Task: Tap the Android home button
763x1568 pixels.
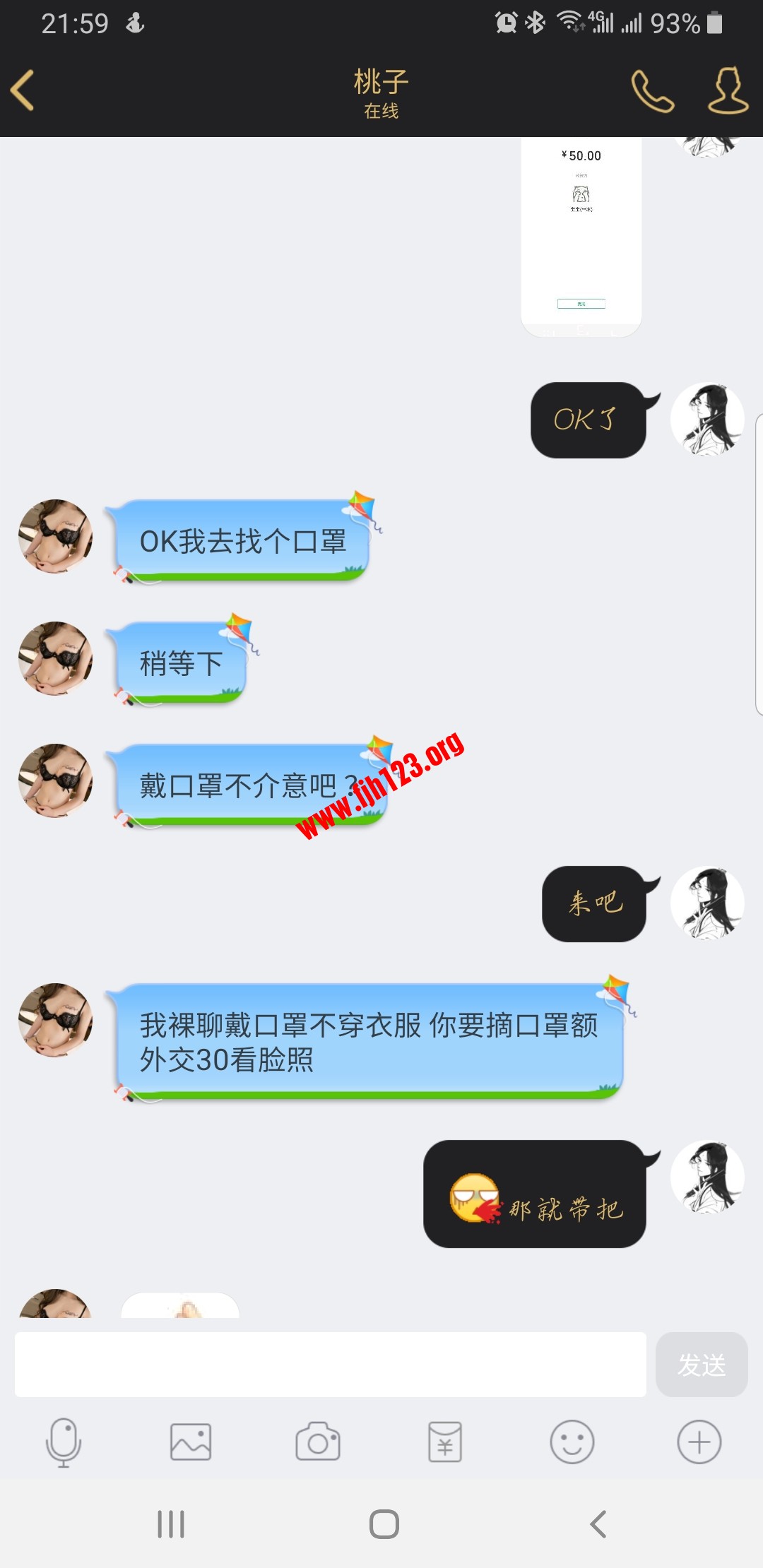Action: (x=381, y=1524)
